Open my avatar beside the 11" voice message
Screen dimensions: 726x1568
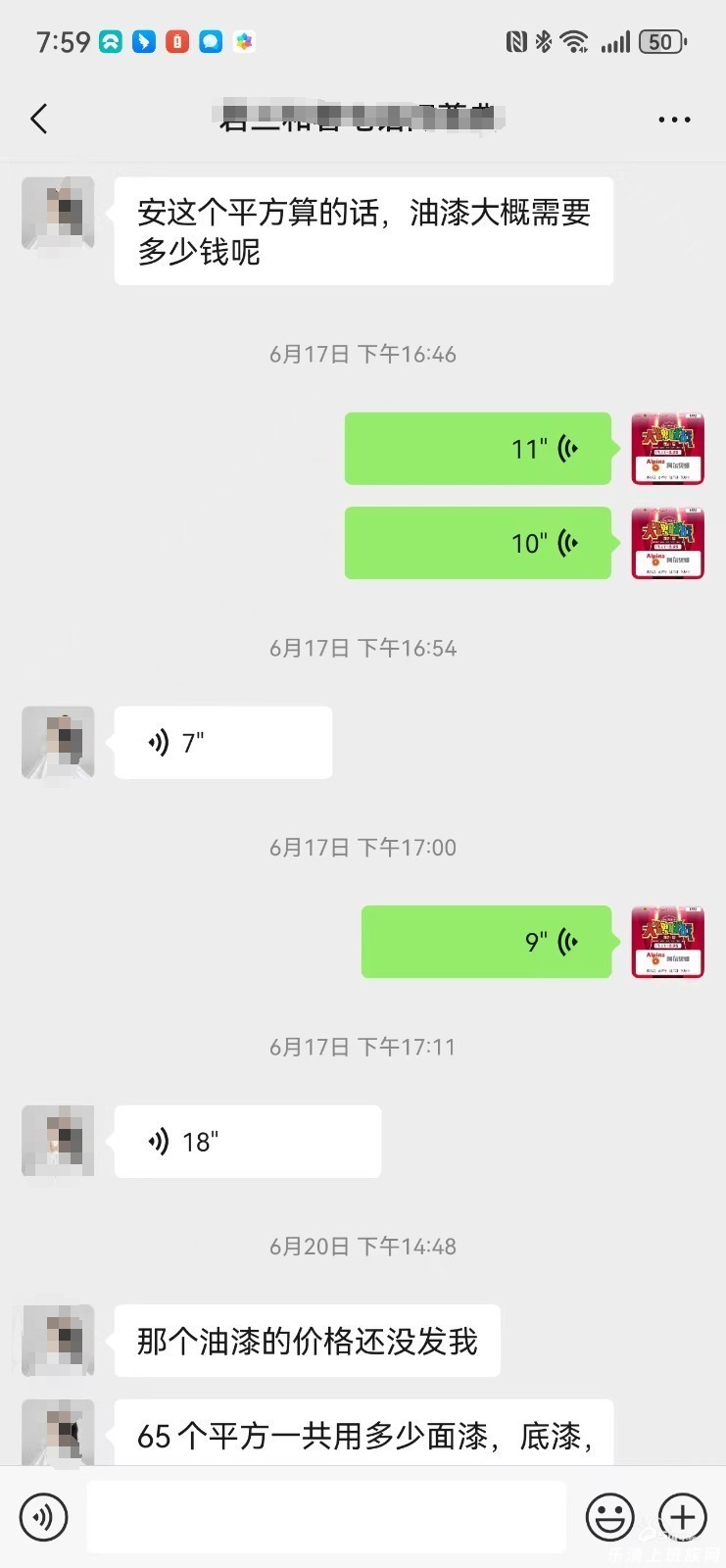click(667, 449)
